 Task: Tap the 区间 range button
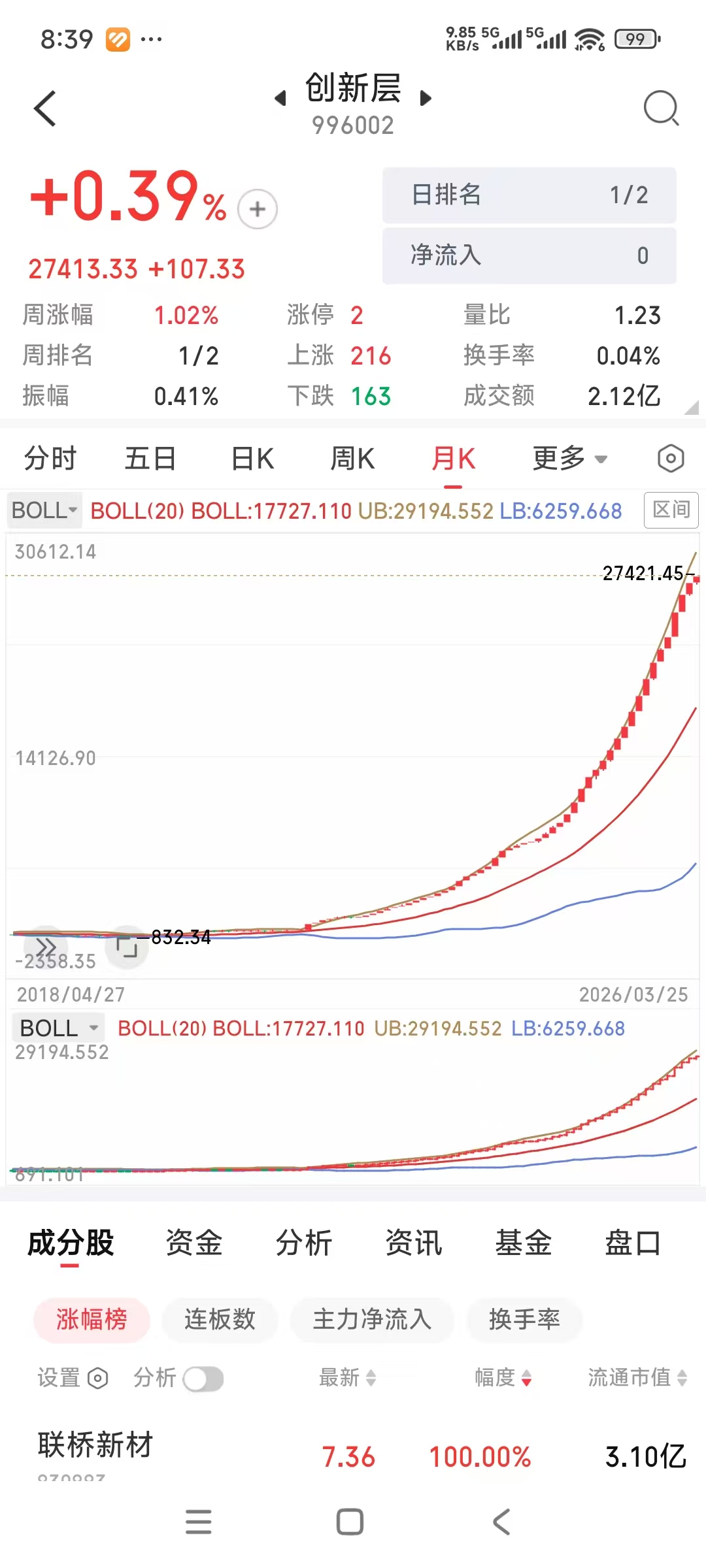pos(671,510)
